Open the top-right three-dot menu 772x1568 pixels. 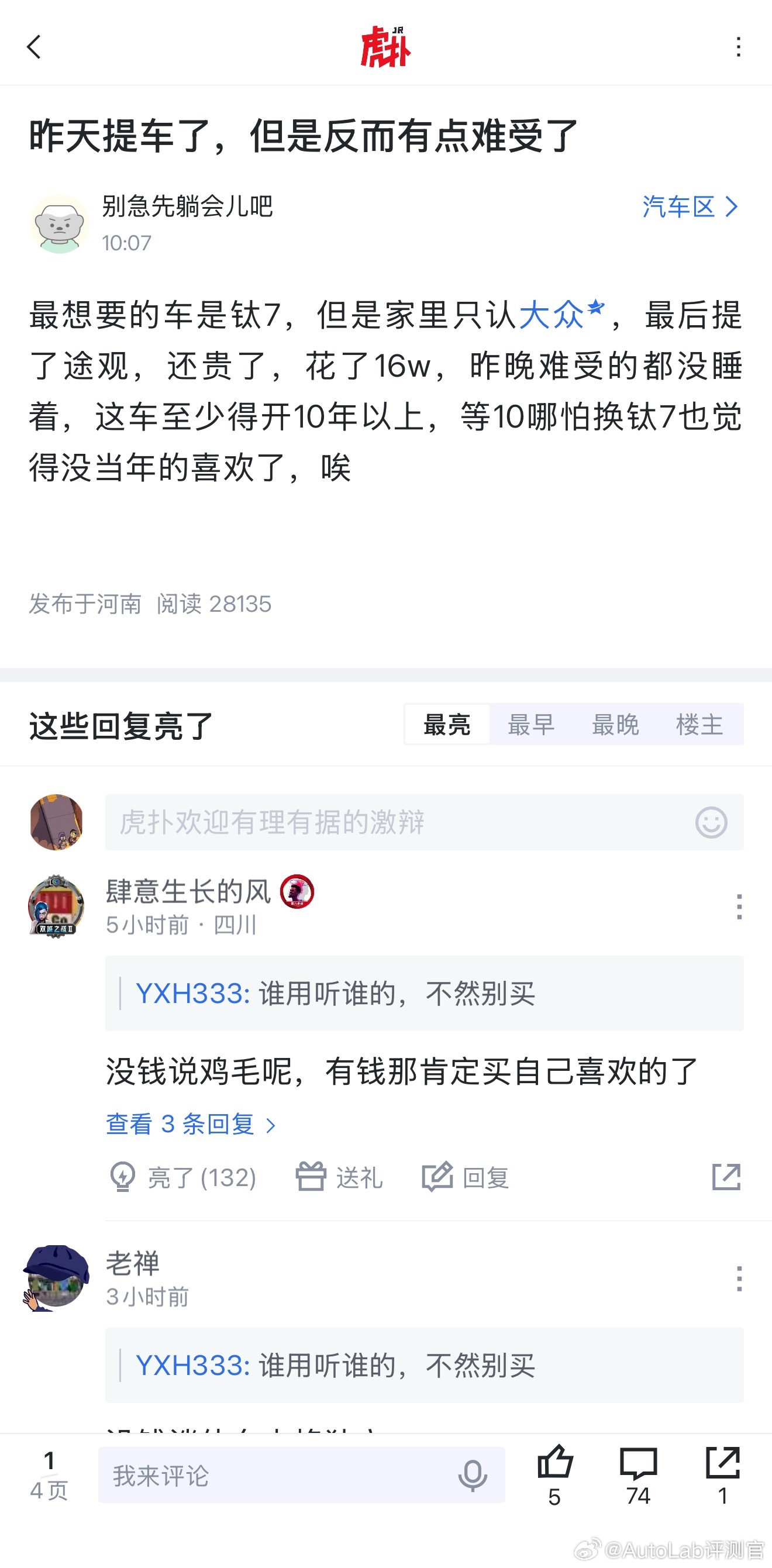(x=737, y=48)
